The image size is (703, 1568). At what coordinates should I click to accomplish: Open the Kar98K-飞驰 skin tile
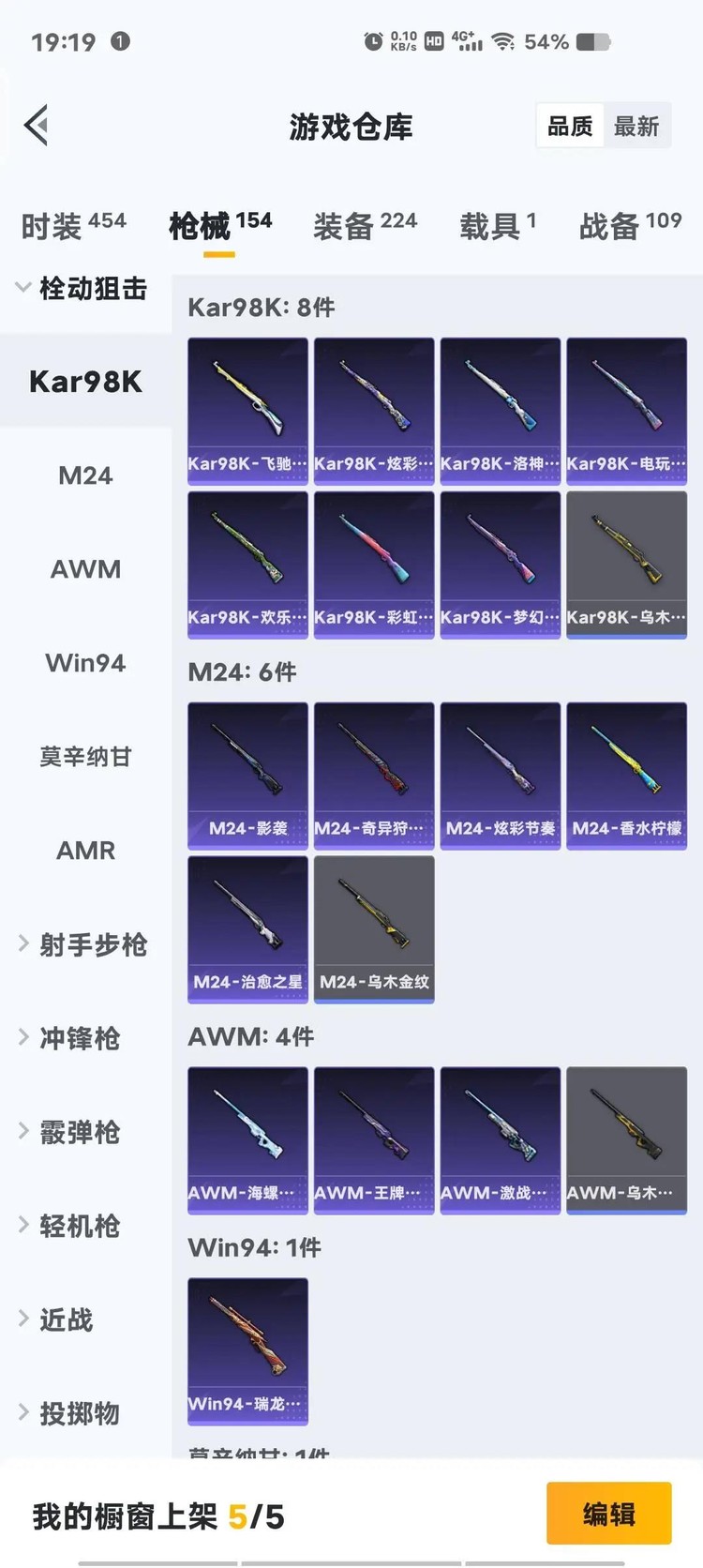[247, 411]
